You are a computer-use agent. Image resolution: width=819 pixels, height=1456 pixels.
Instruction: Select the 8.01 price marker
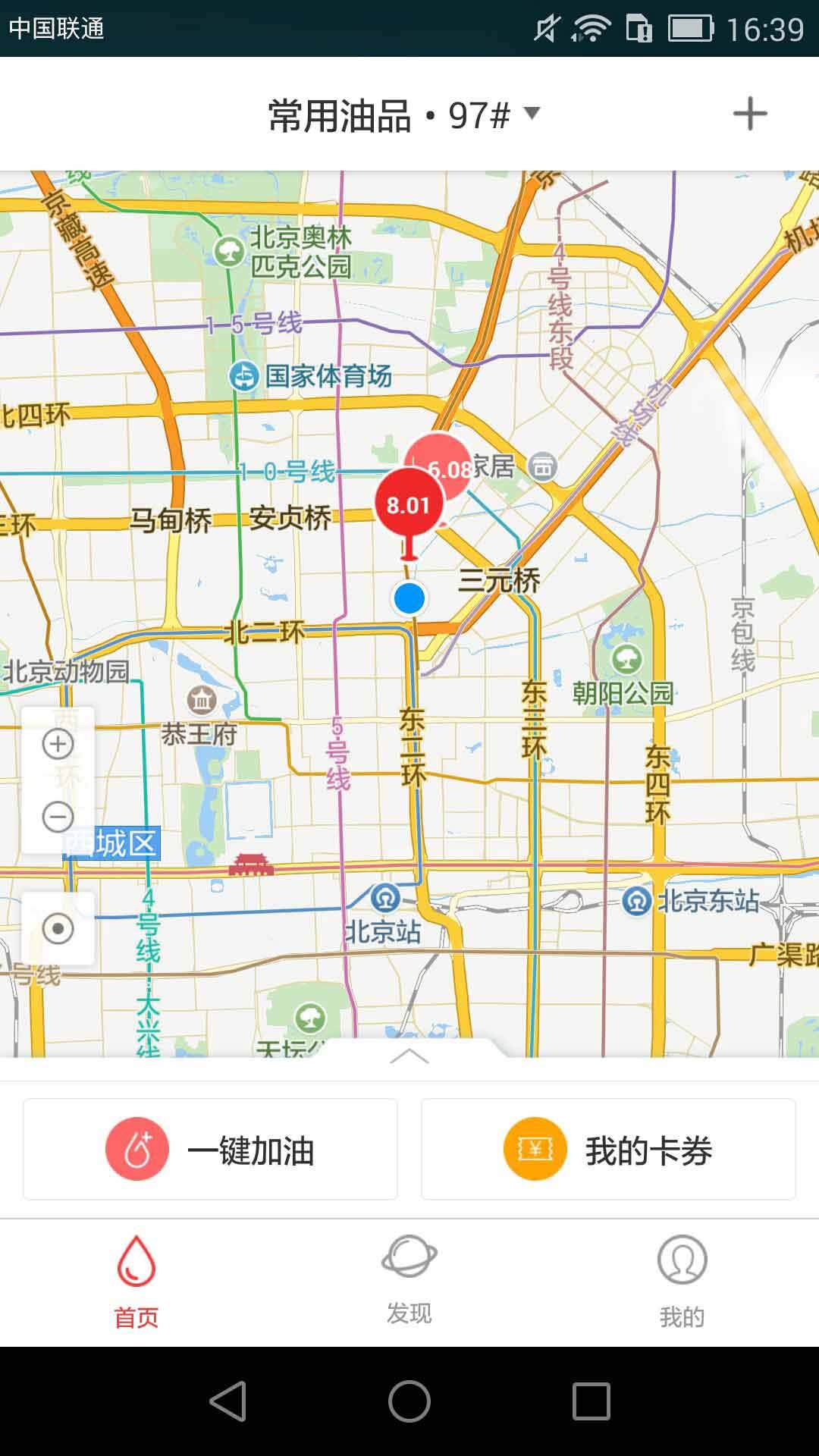[x=408, y=504]
